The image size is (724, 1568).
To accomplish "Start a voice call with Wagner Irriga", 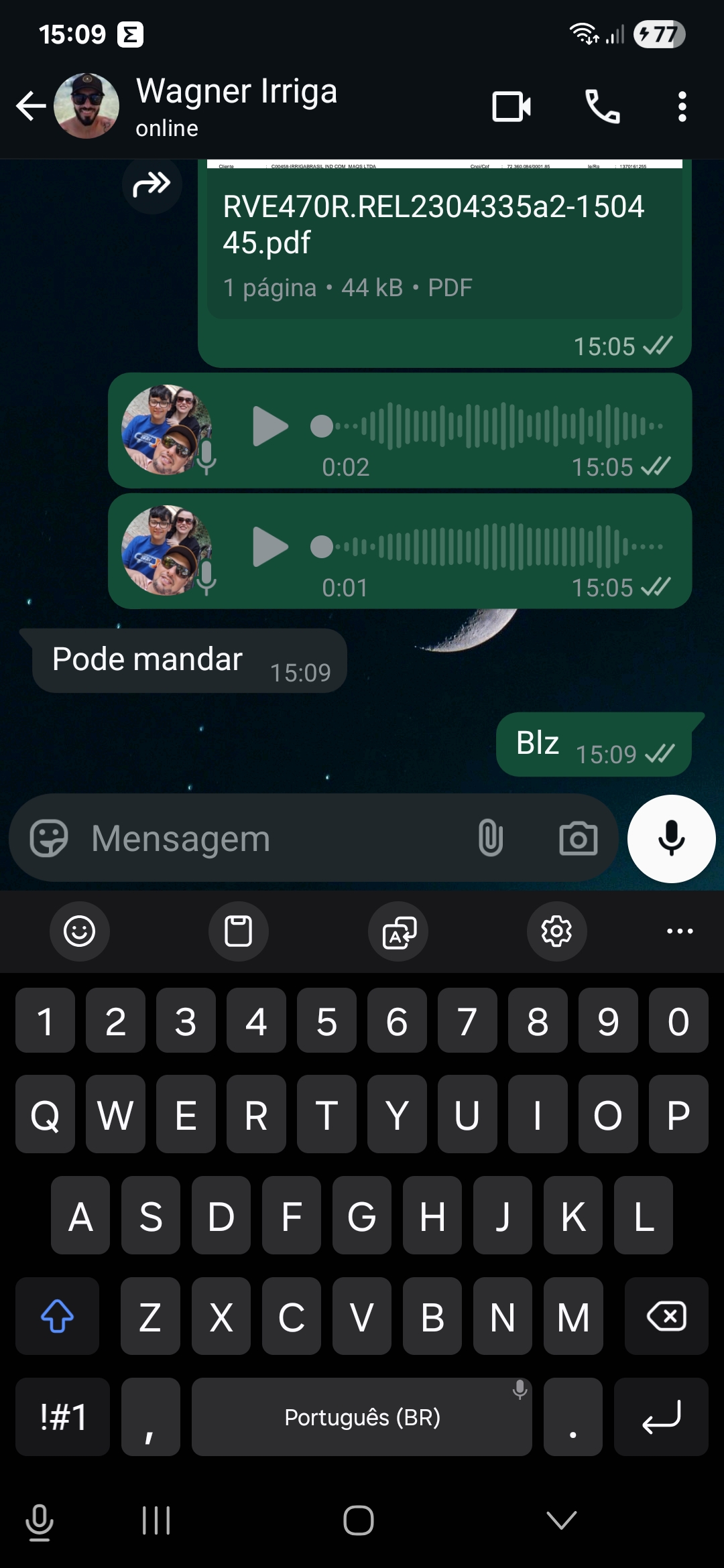I will 603,107.
